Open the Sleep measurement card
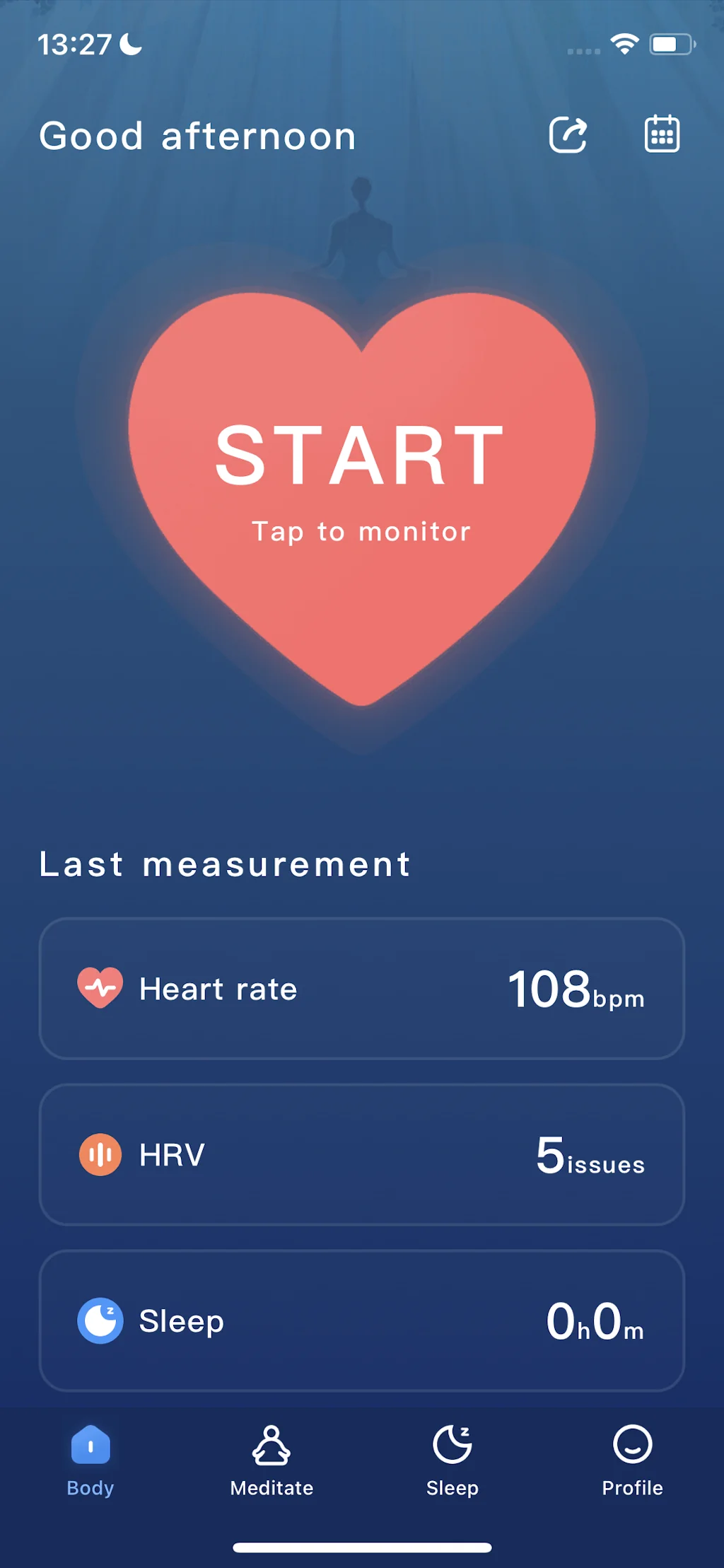This screenshot has height=1568, width=724. pos(361,1320)
